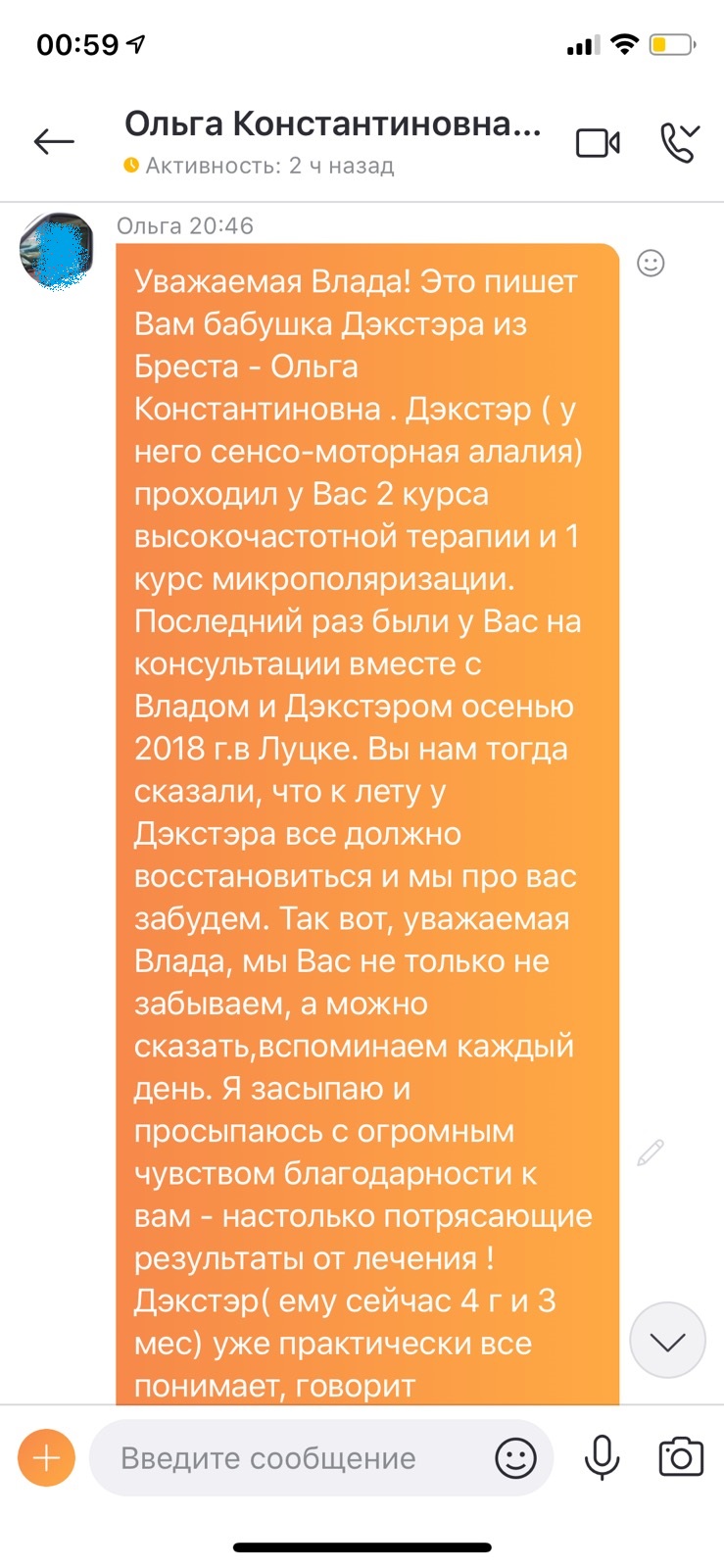Start a video call with Ольга Константиновна
Viewport: 724px width, 1568px height.
point(598,143)
